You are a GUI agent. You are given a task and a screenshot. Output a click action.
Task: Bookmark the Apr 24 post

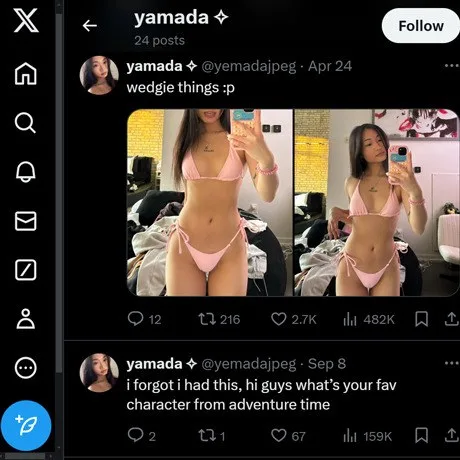(422, 319)
